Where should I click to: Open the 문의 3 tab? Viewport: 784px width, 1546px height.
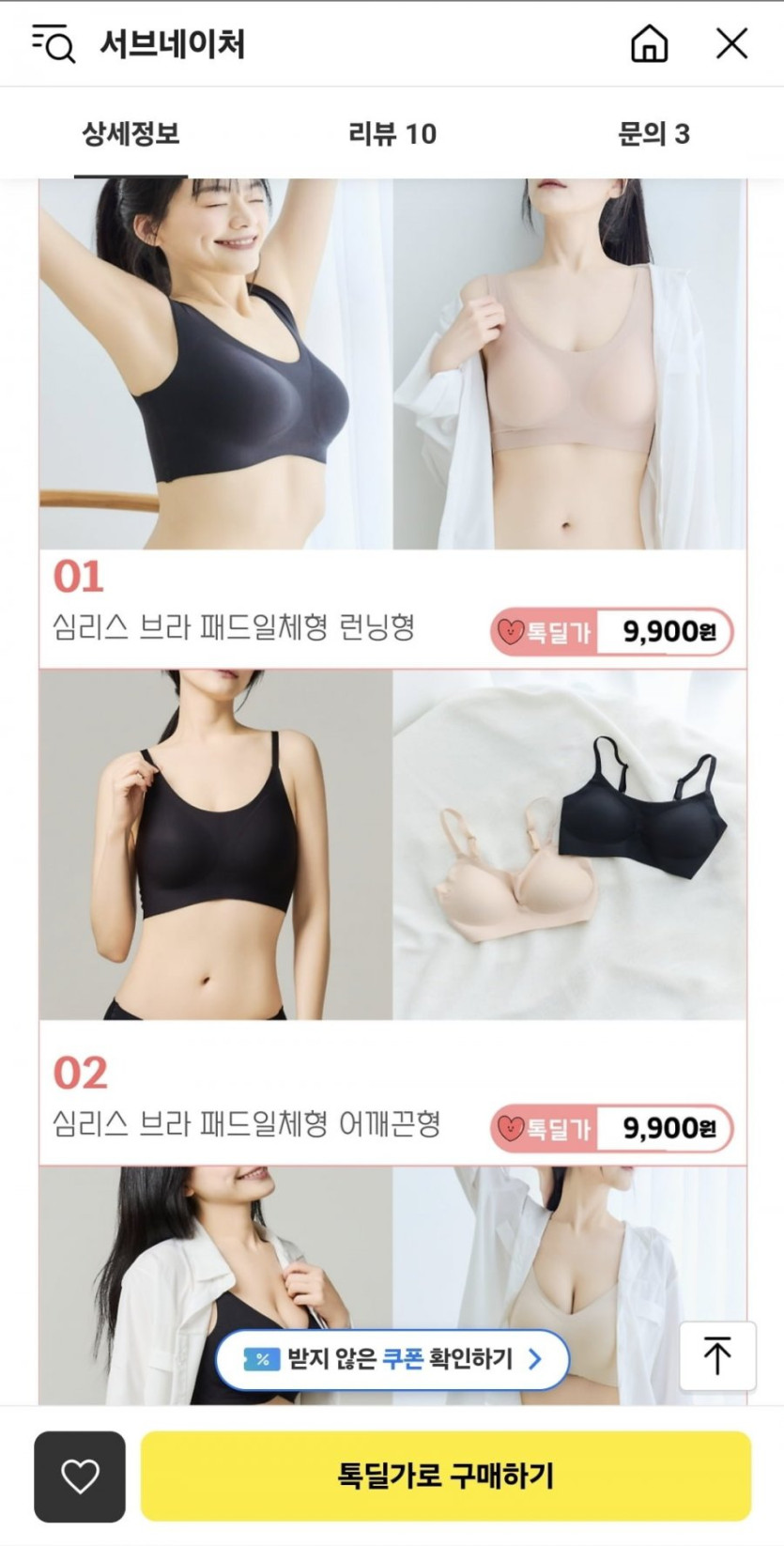pyautogui.click(x=653, y=134)
